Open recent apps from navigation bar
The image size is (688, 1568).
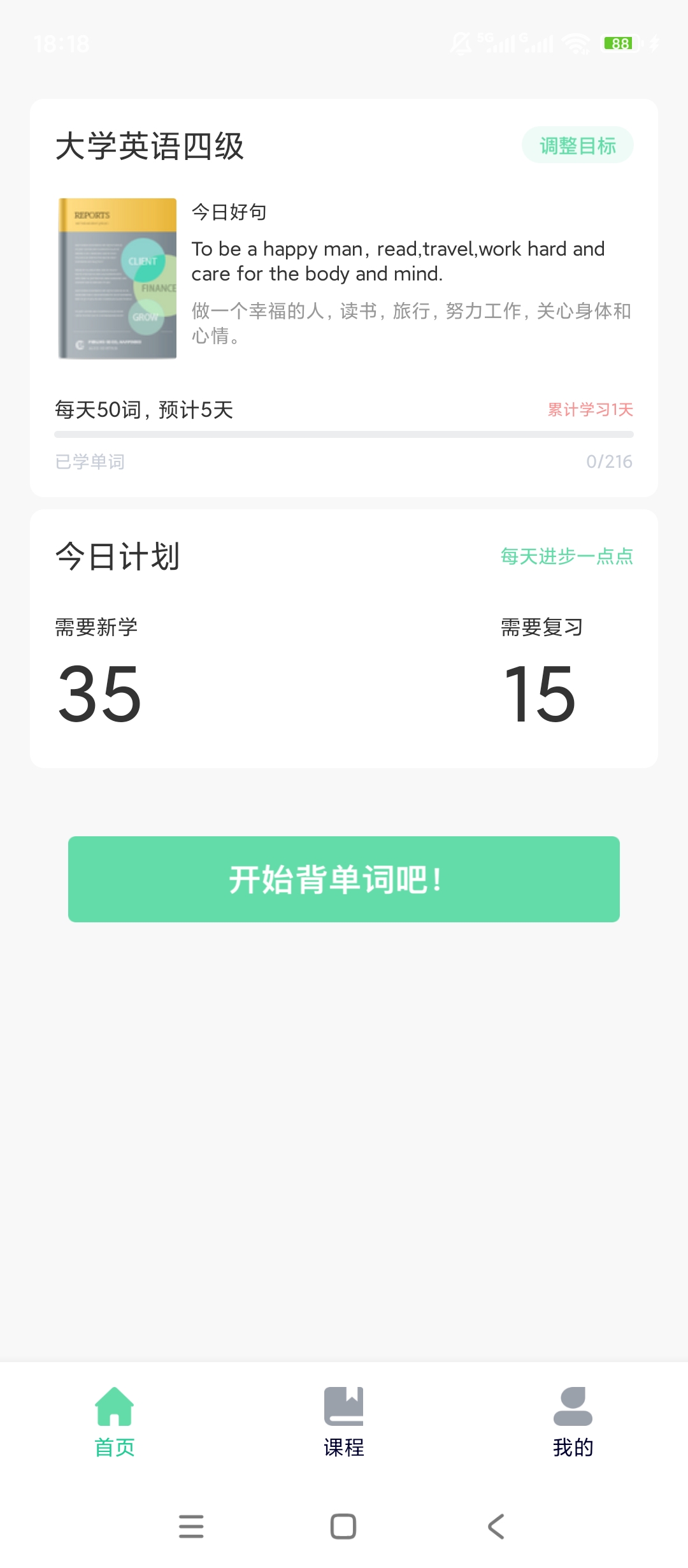(x=191, y=1527)
